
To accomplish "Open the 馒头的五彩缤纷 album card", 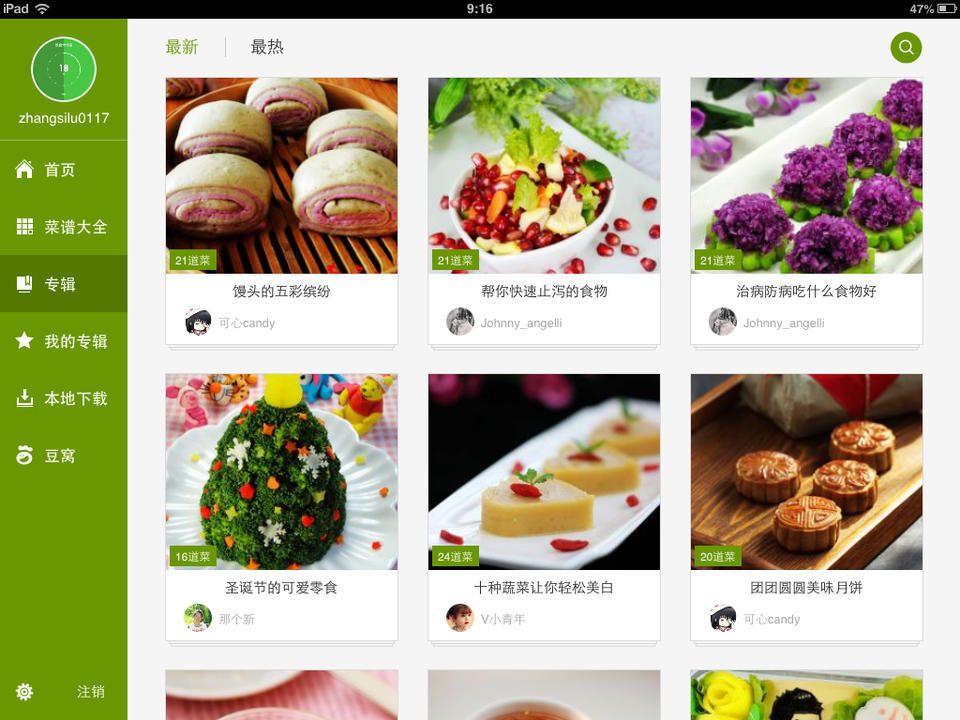I will coord(282,211).
